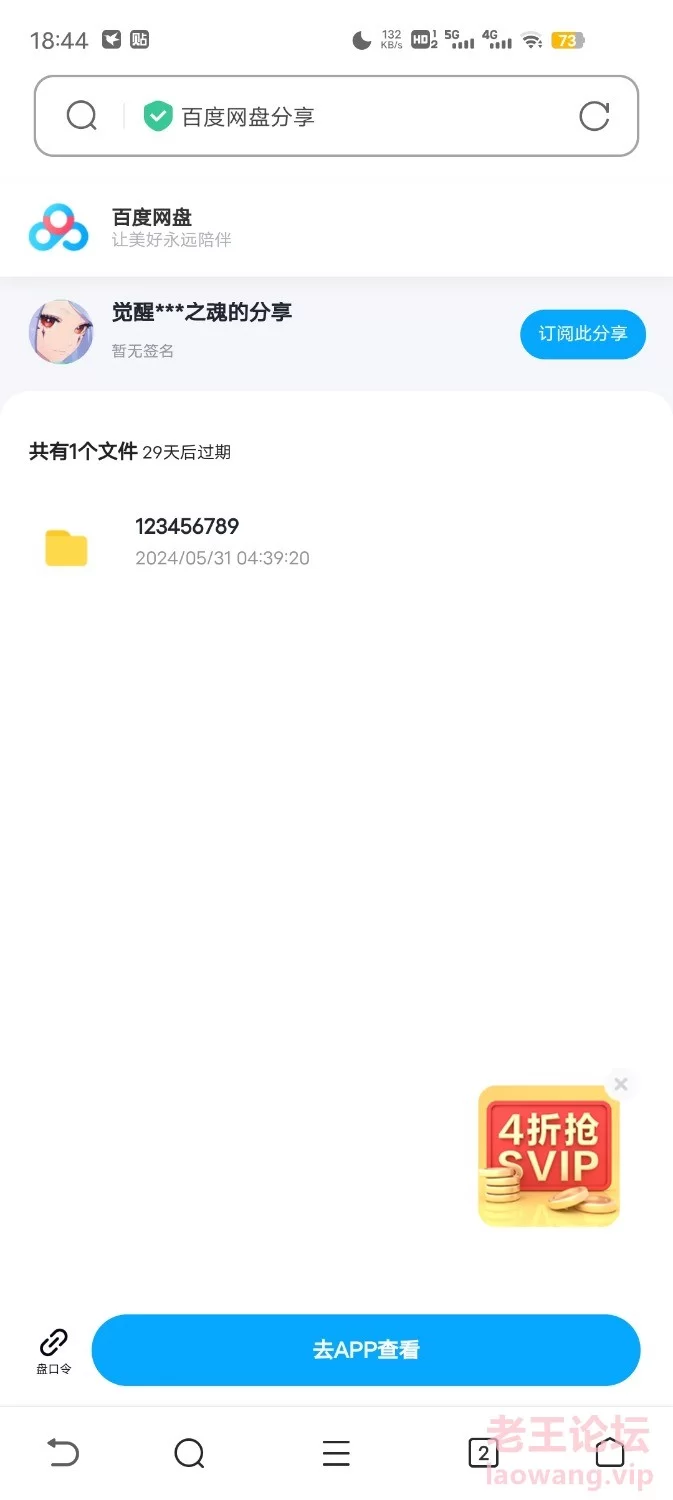Subscribe via the 订阅此分享 button

tap(582, 334)
